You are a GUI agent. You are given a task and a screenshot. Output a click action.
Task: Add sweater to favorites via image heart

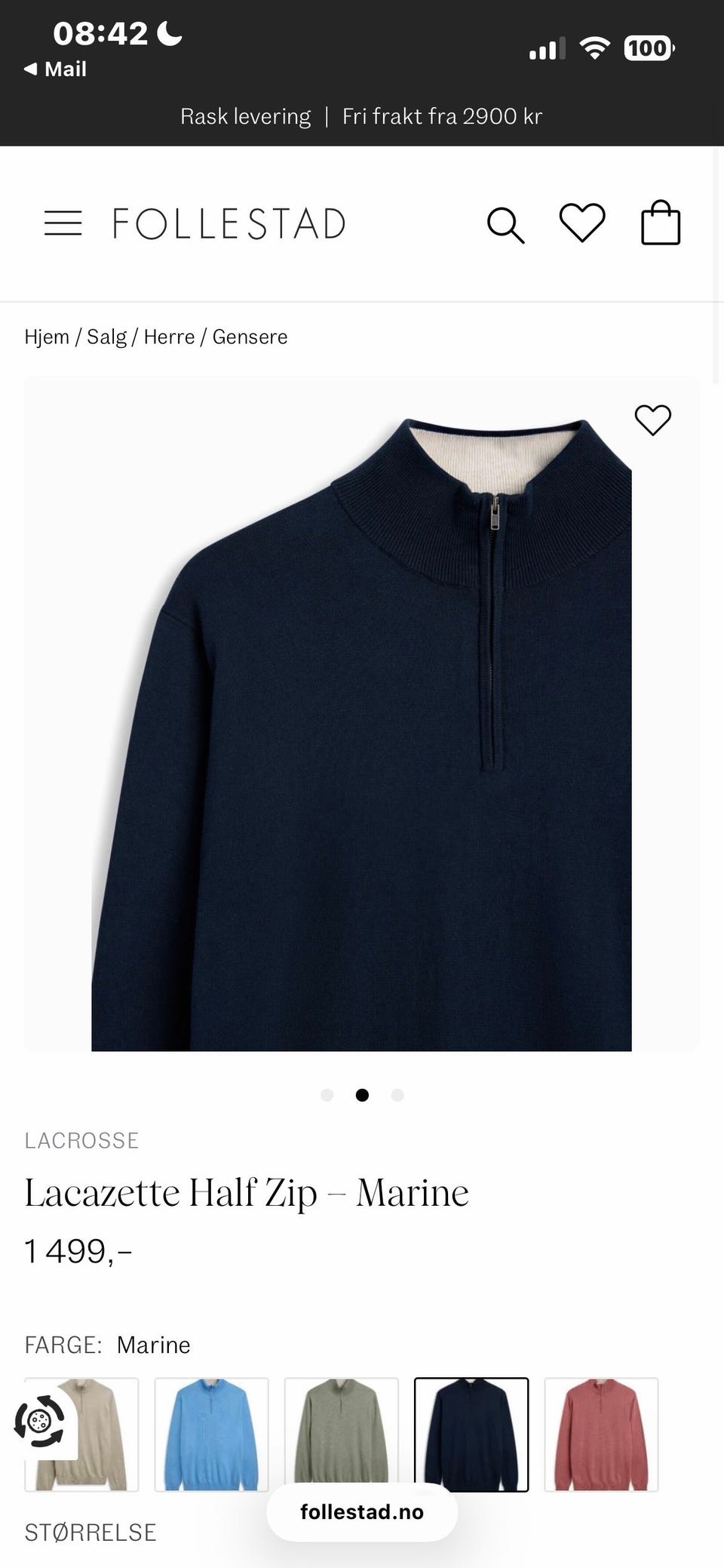[653, 420]
